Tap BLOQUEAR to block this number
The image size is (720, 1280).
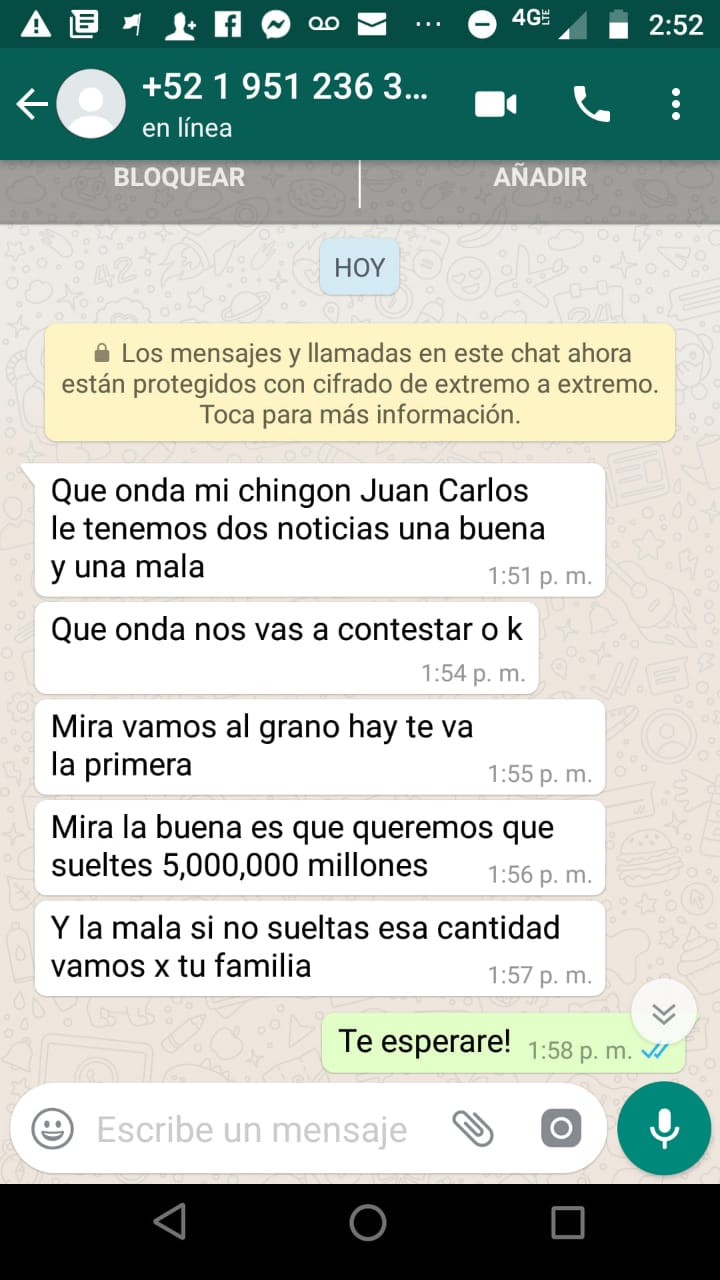click(179, 178)
